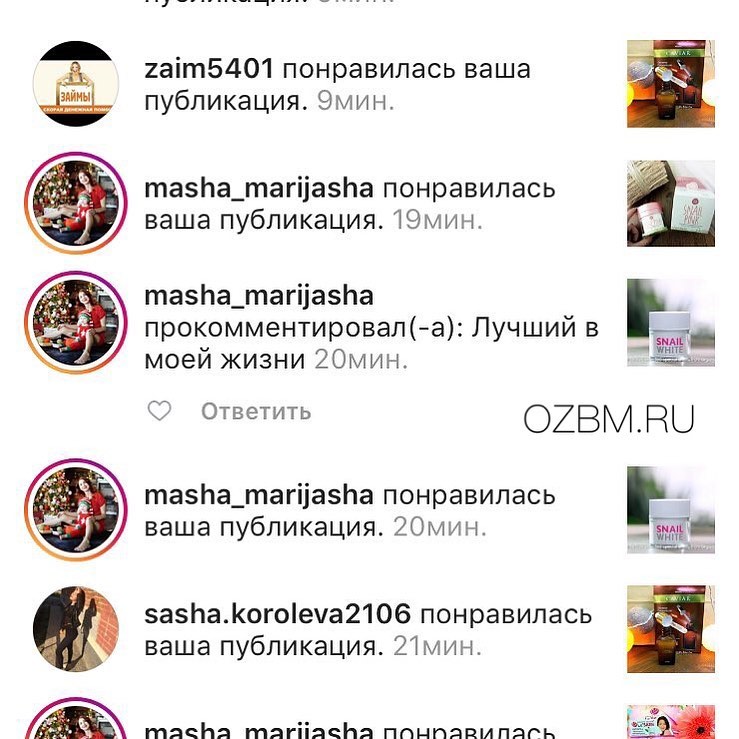Open the username zaim5401
Image resolution: width=739 pixels, height=739 pixels.
pos(209,71)
